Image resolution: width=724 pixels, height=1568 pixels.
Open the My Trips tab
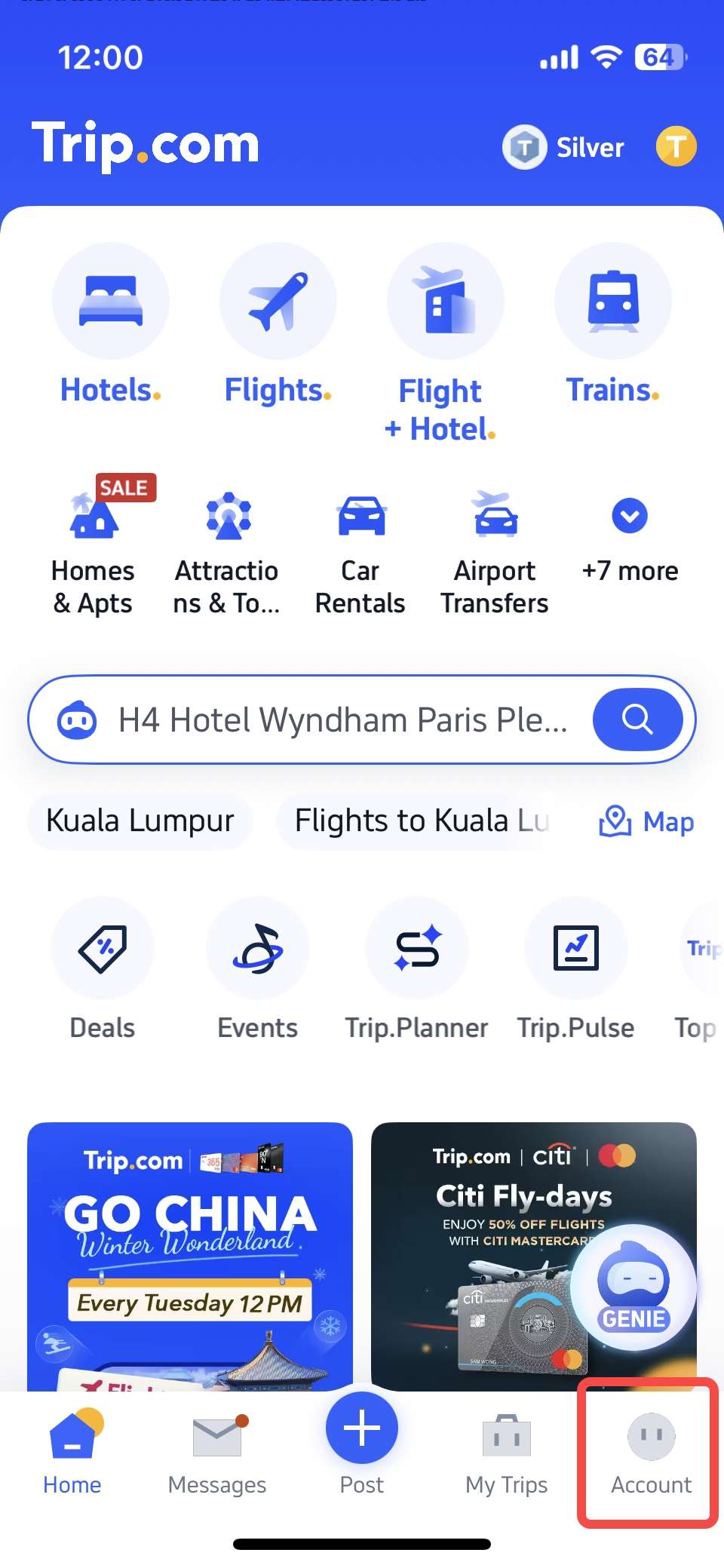point(505,1448)
